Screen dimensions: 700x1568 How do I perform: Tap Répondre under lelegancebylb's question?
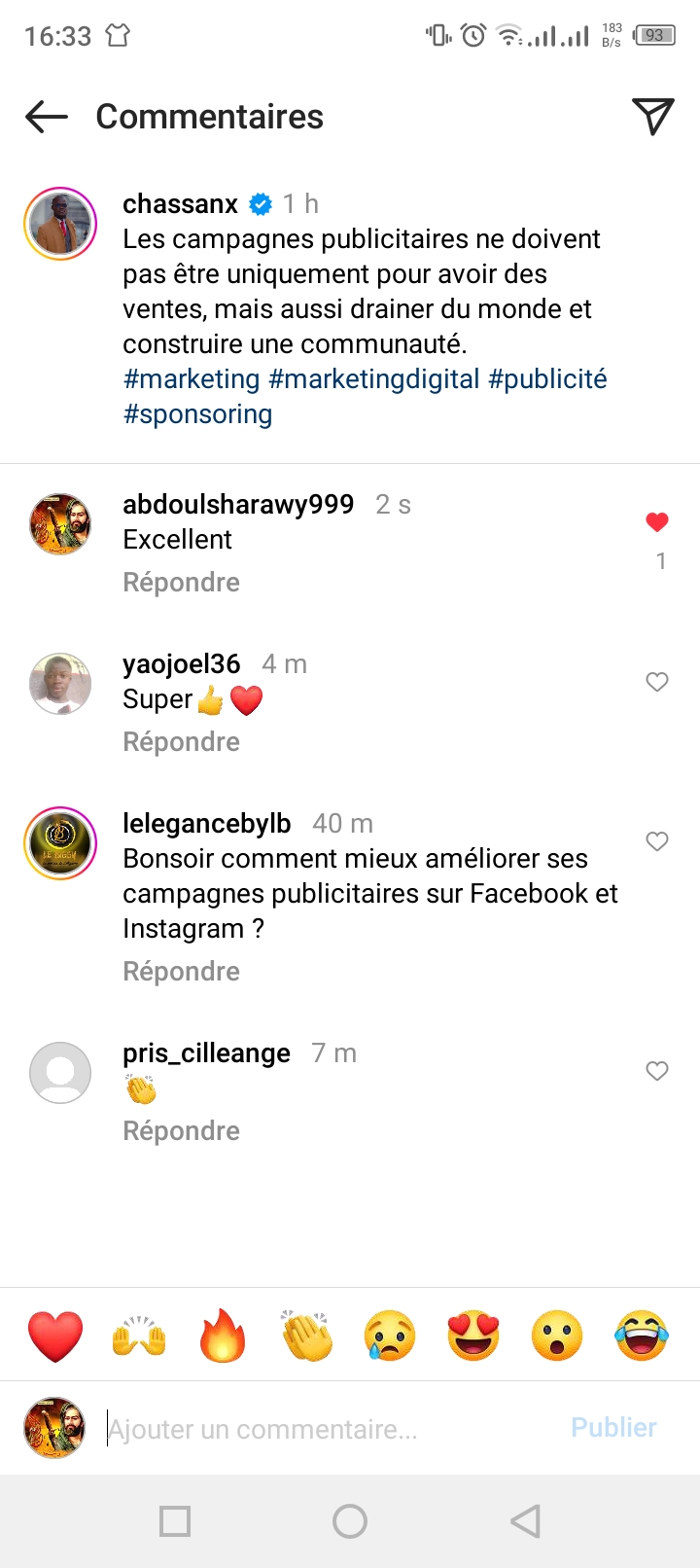coord(181,972)
